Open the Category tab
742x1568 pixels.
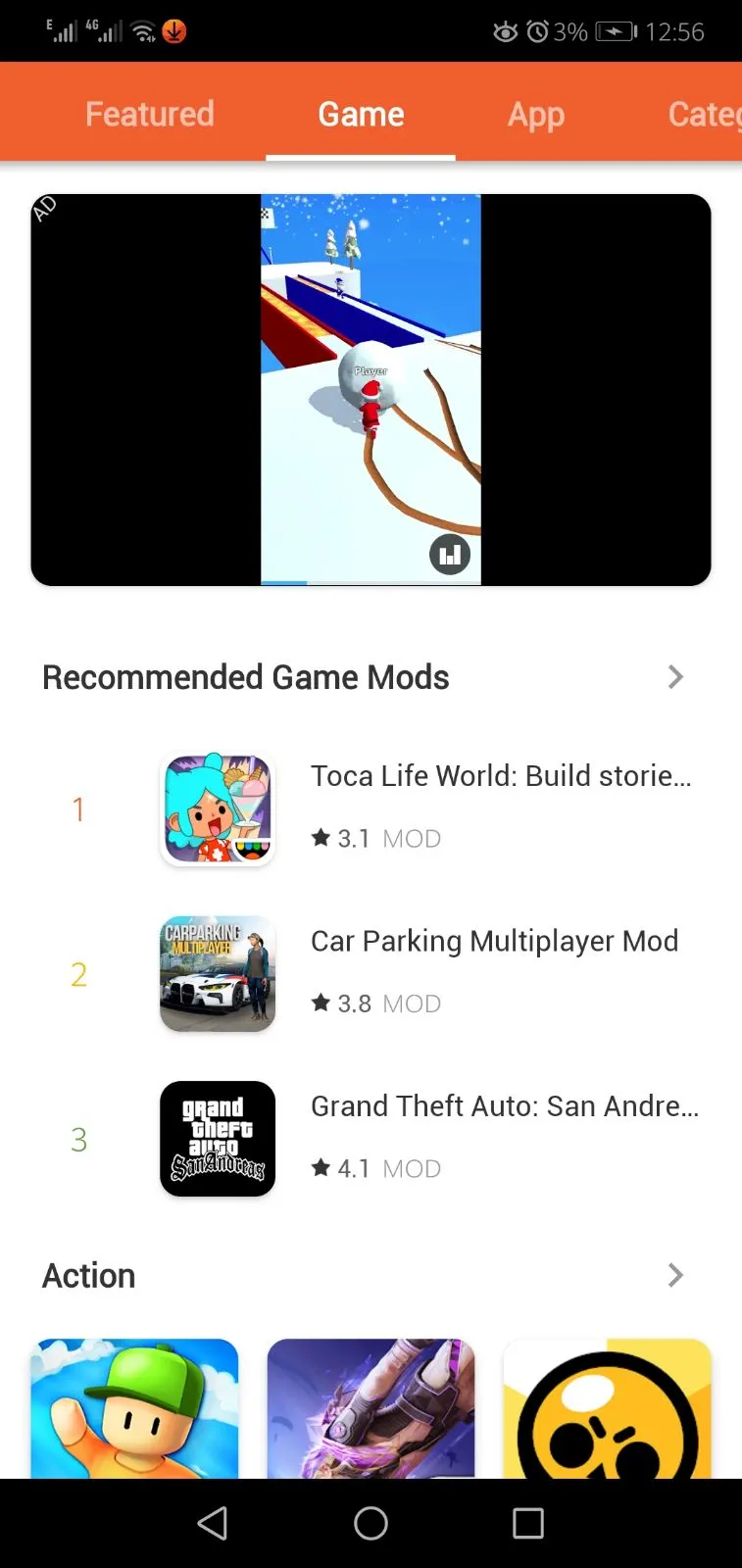pos(703,114)
